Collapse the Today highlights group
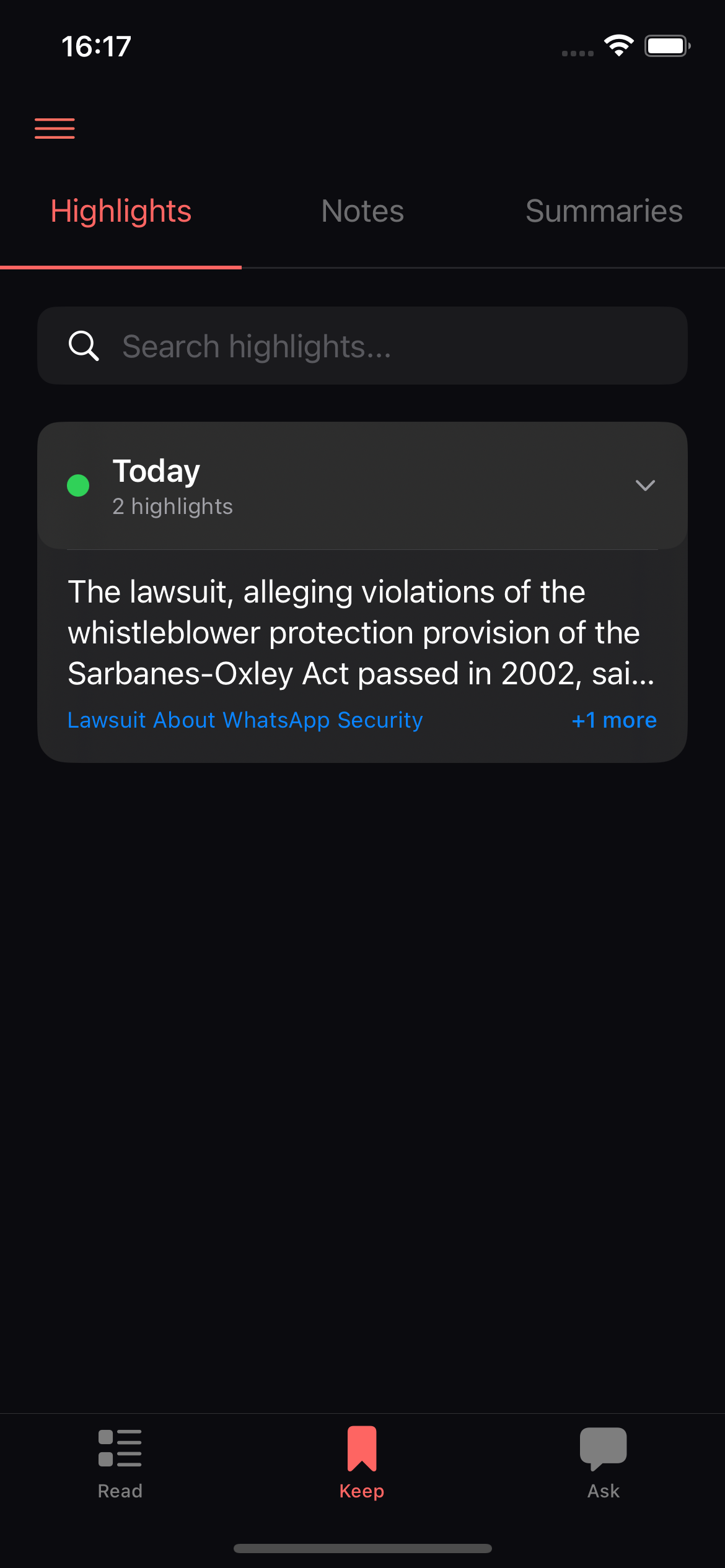725x1568 pixels. click(645, 486)
